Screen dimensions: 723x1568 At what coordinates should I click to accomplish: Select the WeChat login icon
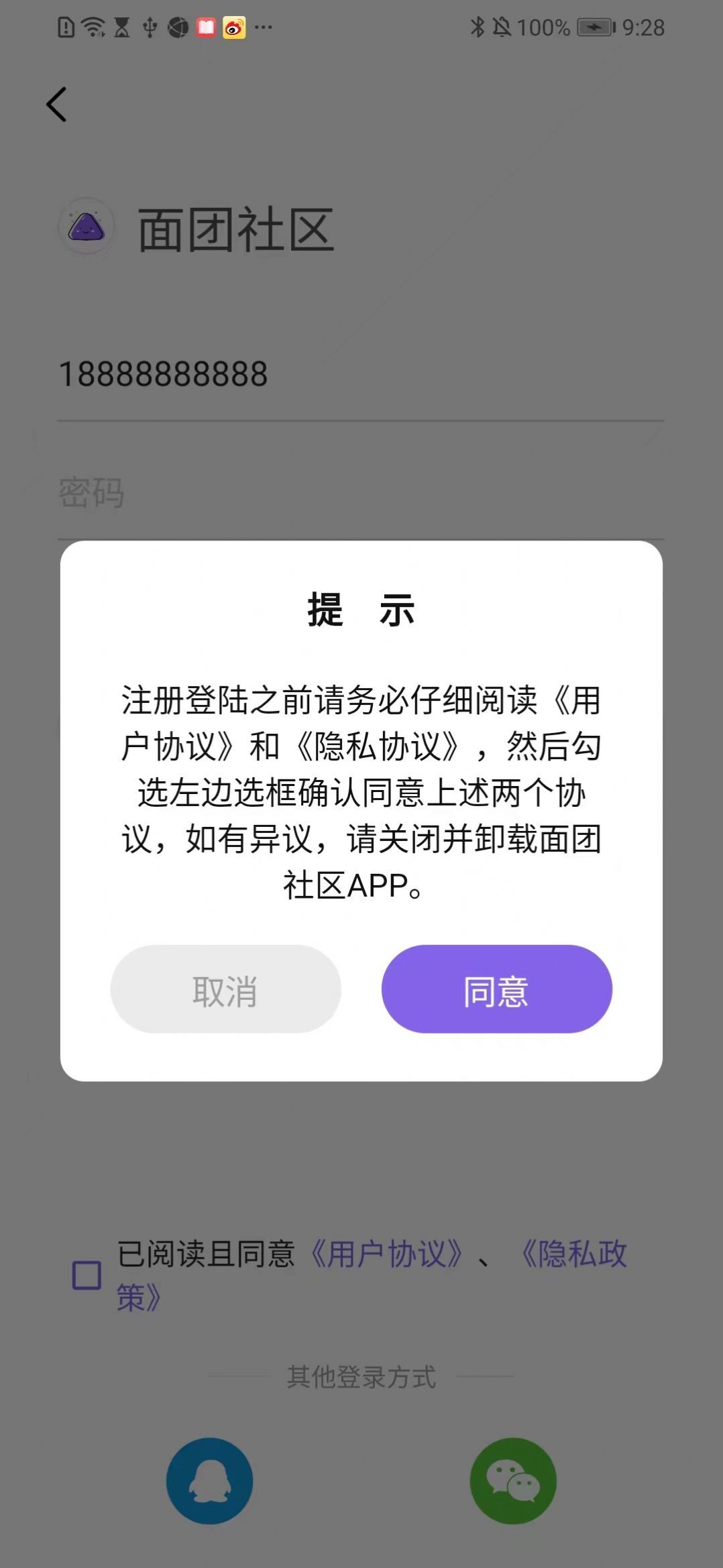click(513, 1481)
